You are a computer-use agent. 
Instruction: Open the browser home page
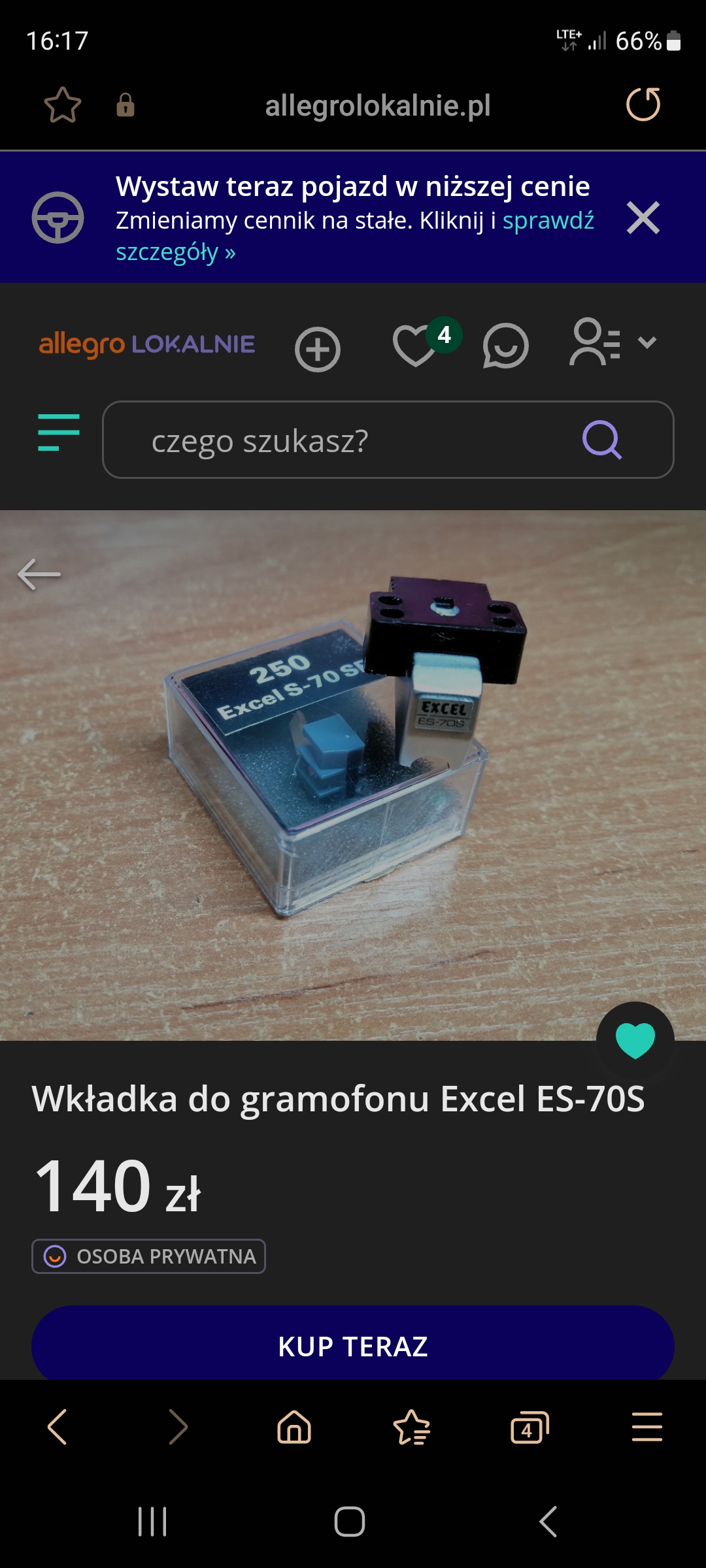click(294, 1427)
